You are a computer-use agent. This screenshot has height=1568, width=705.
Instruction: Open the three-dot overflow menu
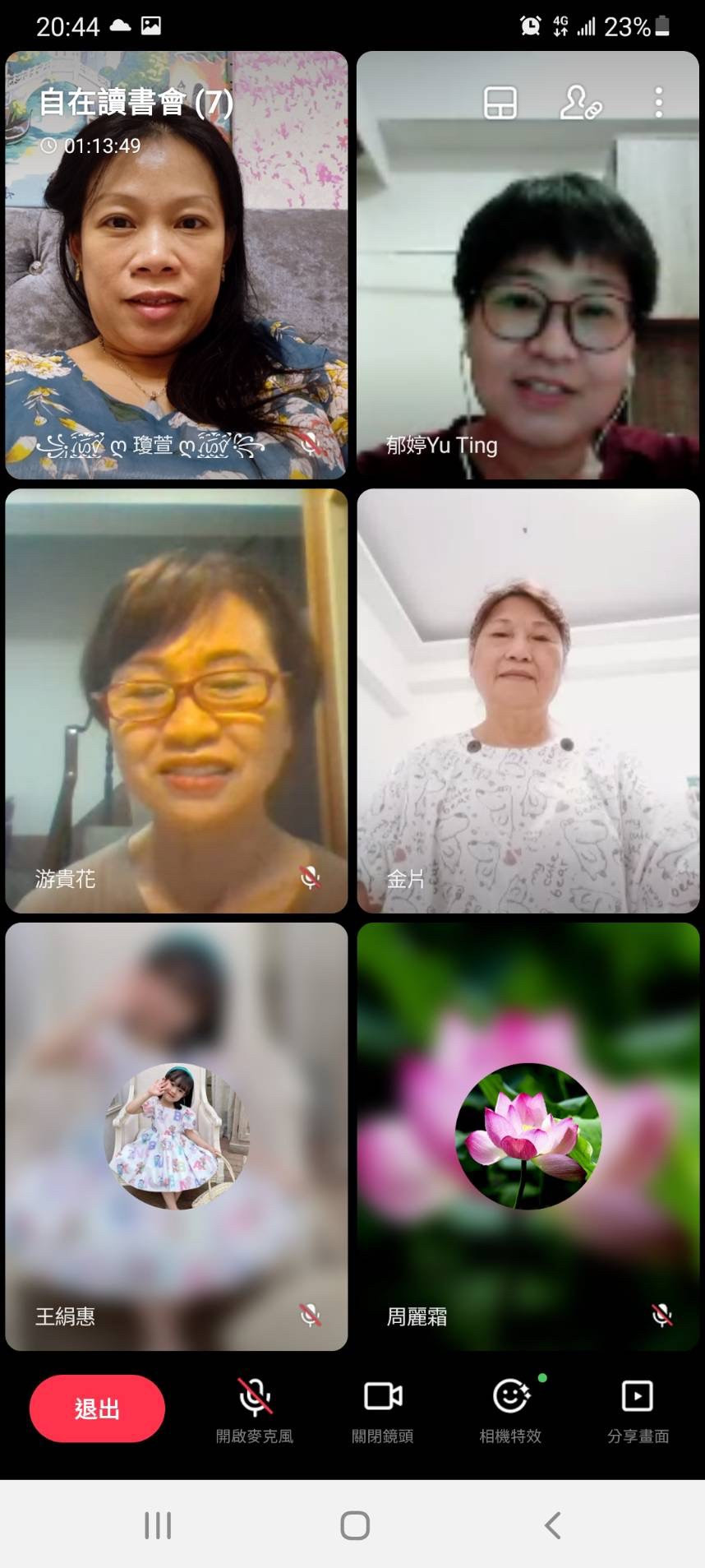point(658,103)
